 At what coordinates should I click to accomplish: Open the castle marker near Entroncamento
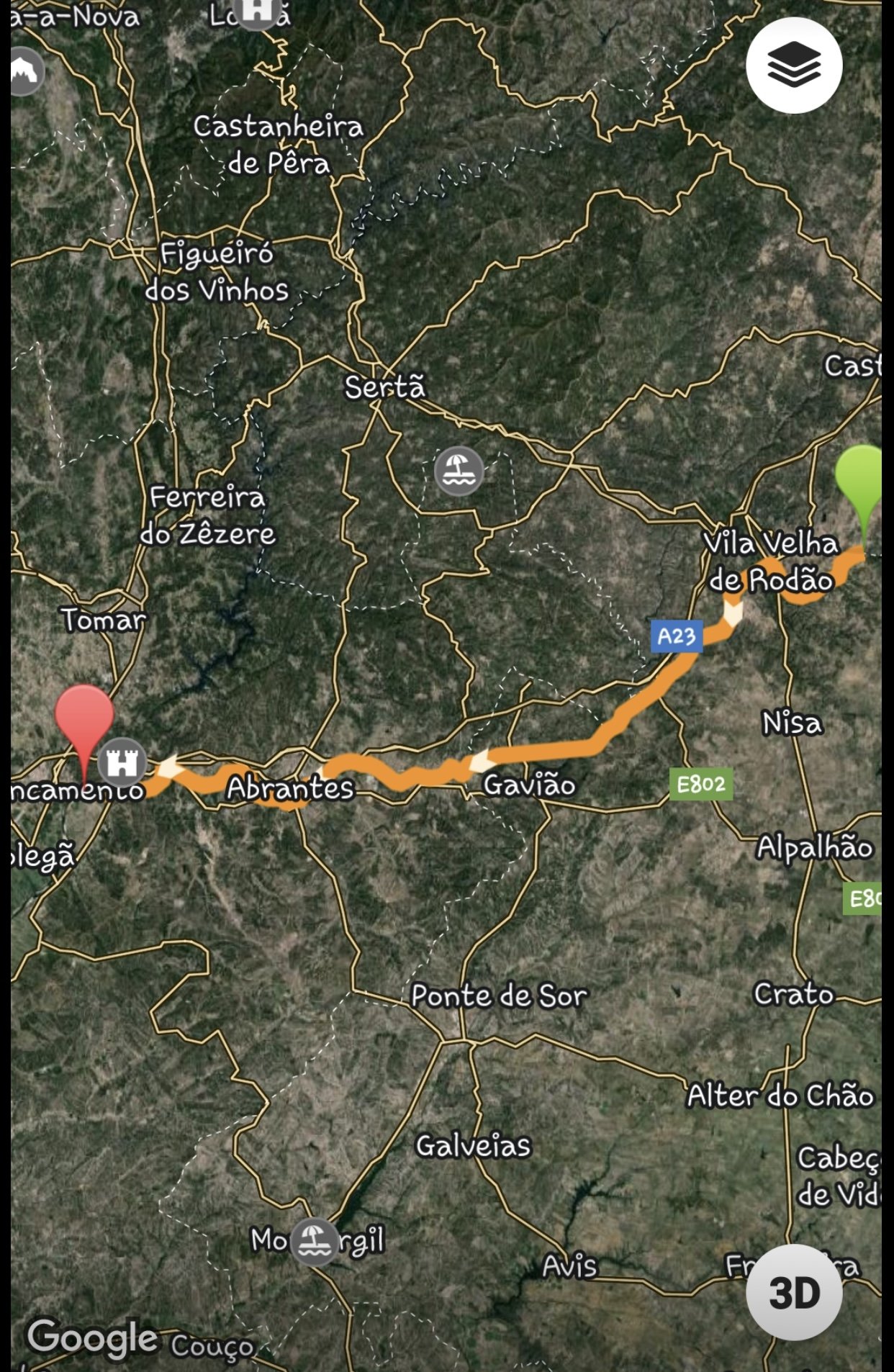pos(122,762)
